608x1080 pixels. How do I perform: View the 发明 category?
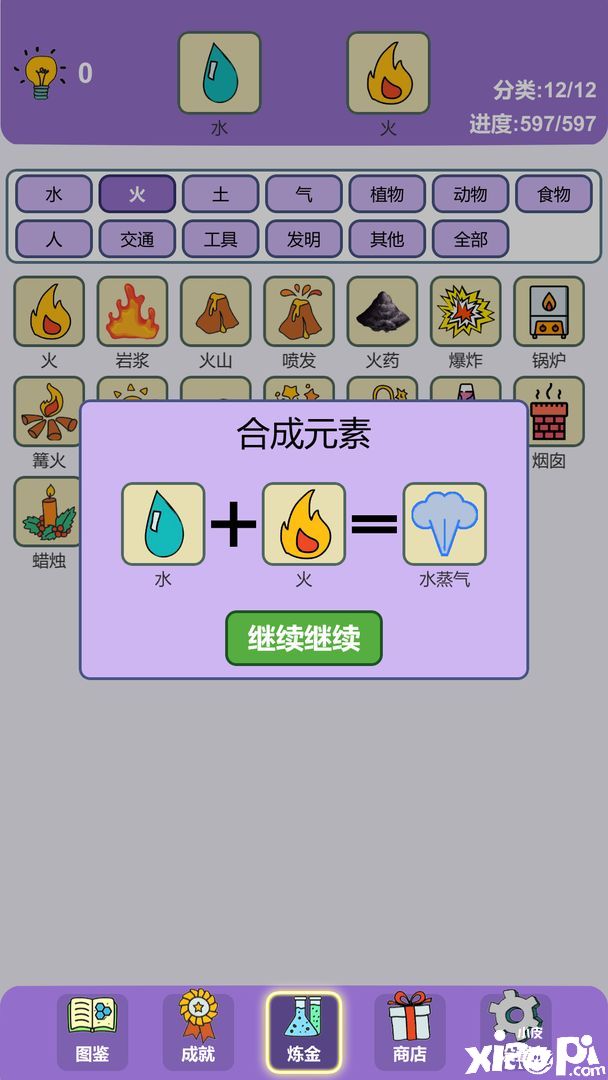[x=303, y=239]
